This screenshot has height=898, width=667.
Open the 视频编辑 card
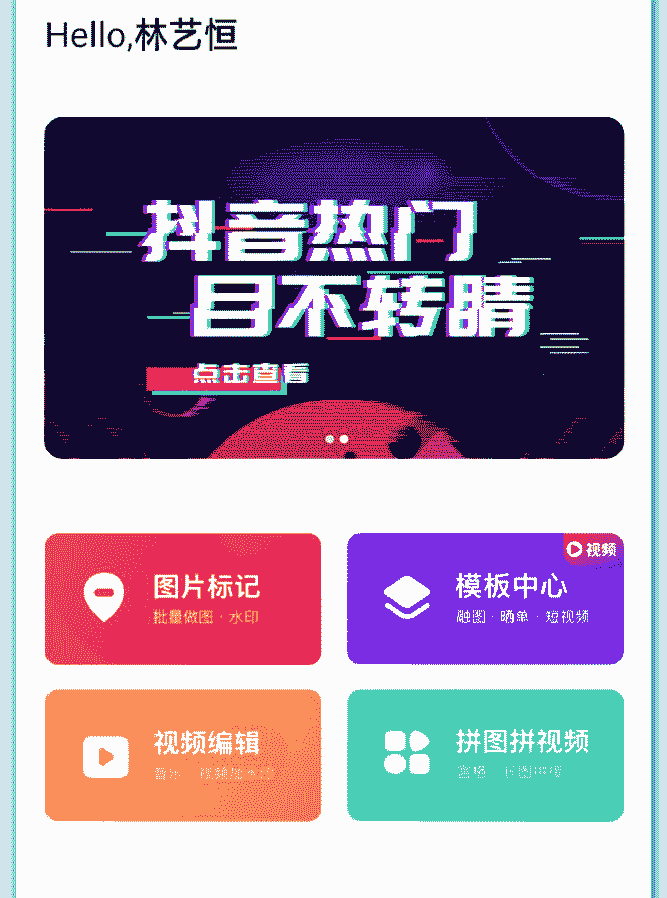click(x=183, y=755)
